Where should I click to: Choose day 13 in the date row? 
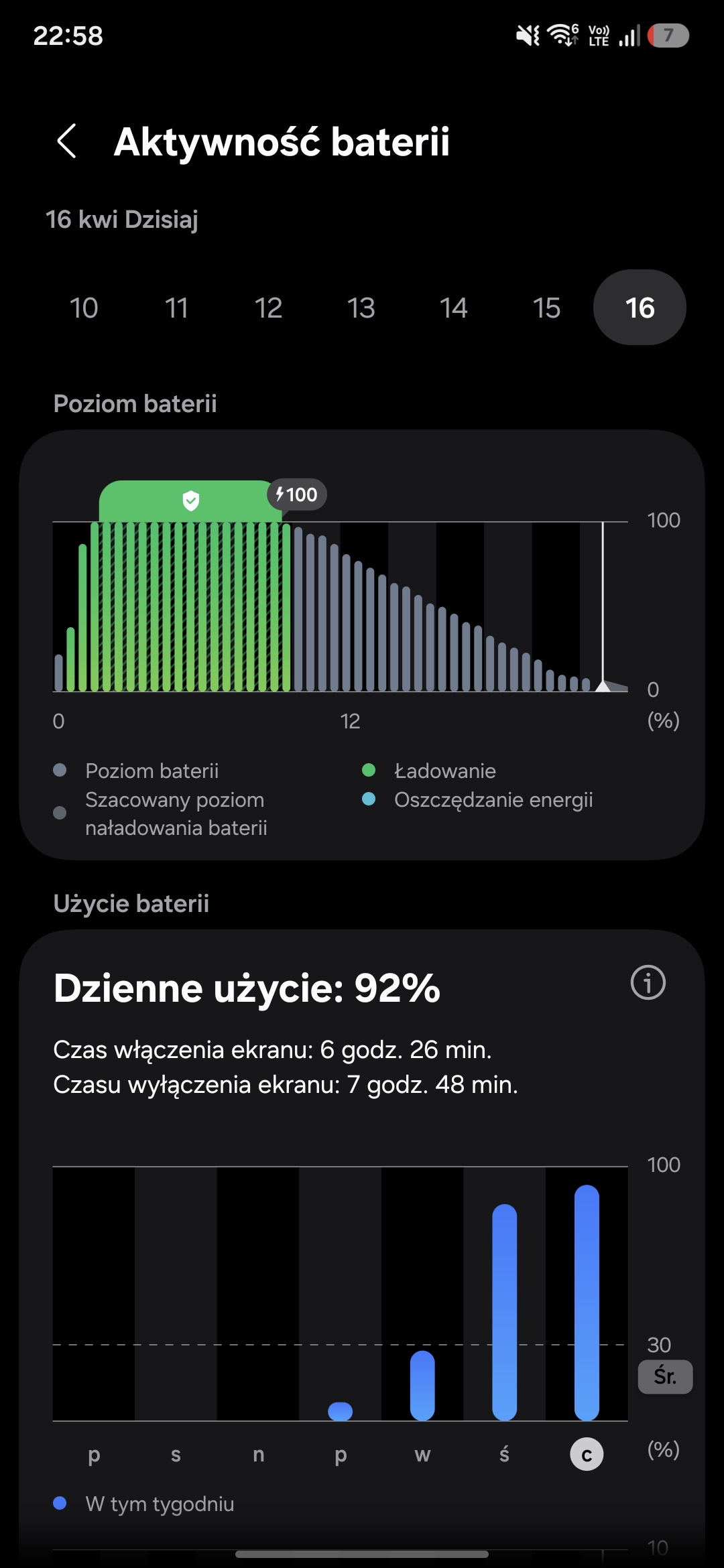click(x=361, y=308)
